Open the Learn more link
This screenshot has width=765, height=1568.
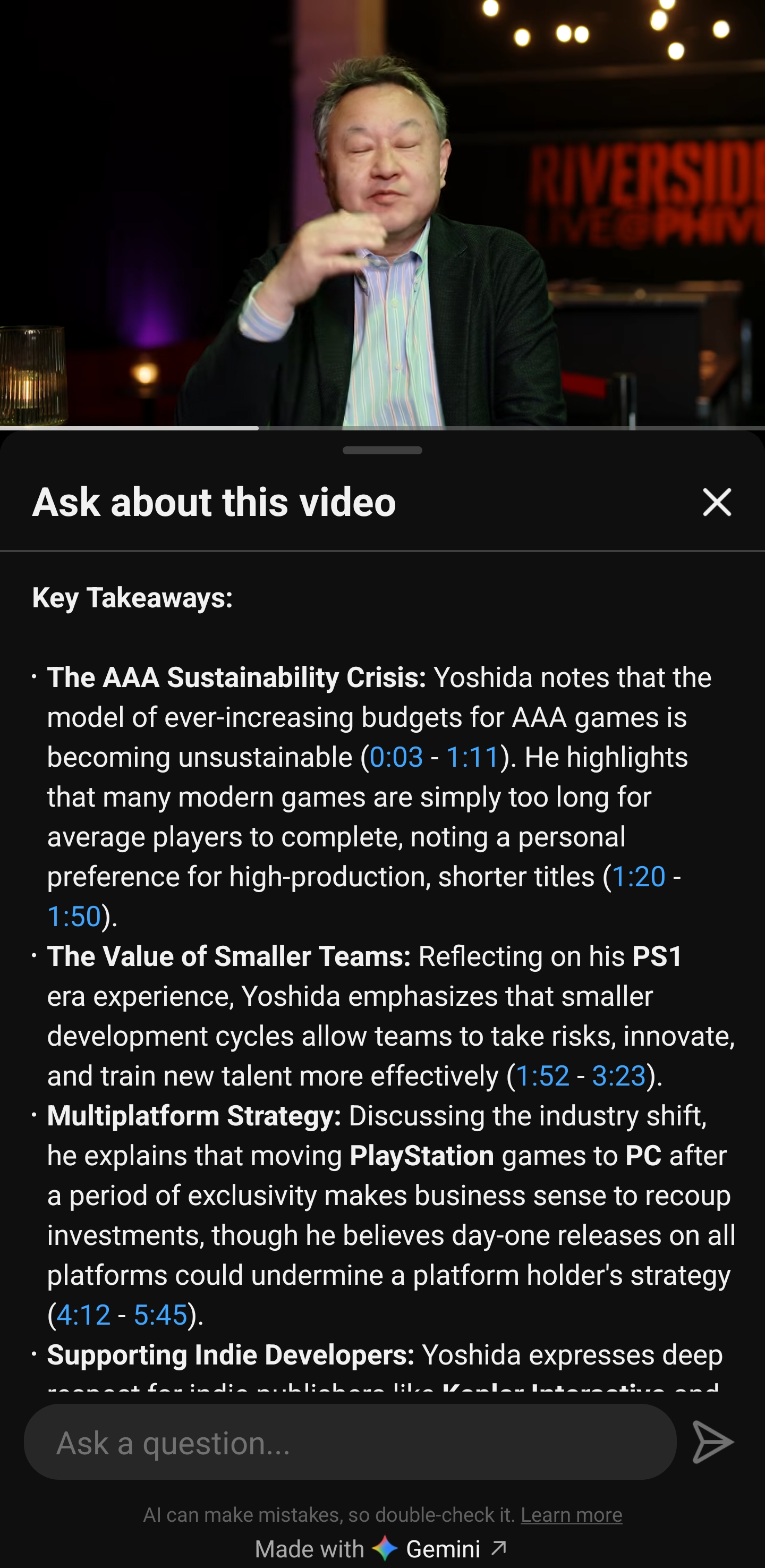click(x=572, y=1514)
